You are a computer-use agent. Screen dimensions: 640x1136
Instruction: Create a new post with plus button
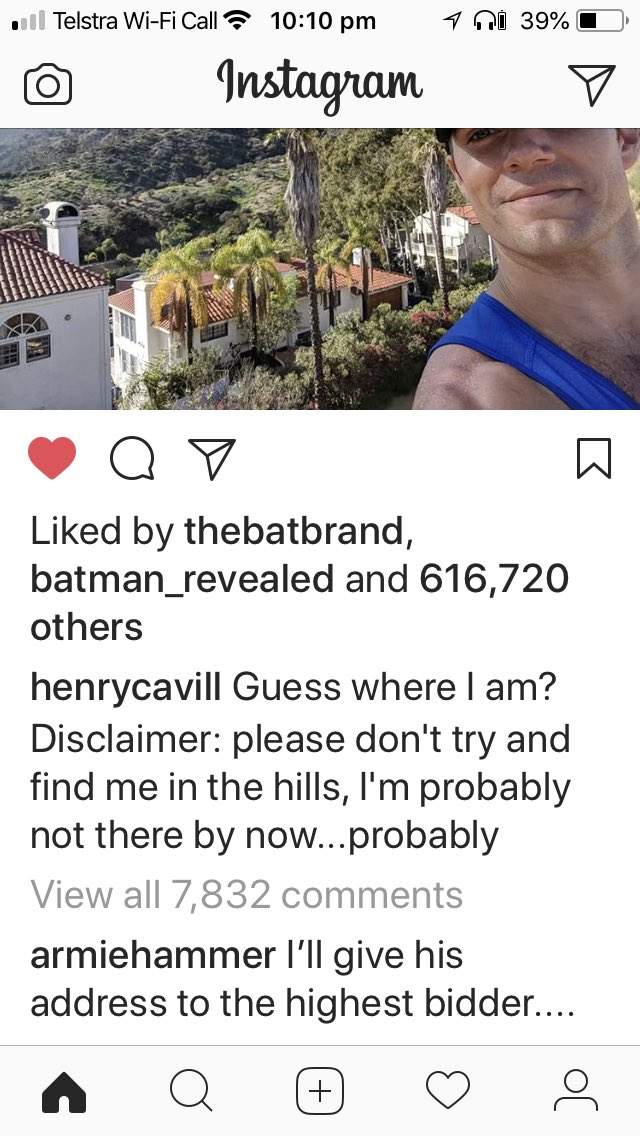(320, 1090)
